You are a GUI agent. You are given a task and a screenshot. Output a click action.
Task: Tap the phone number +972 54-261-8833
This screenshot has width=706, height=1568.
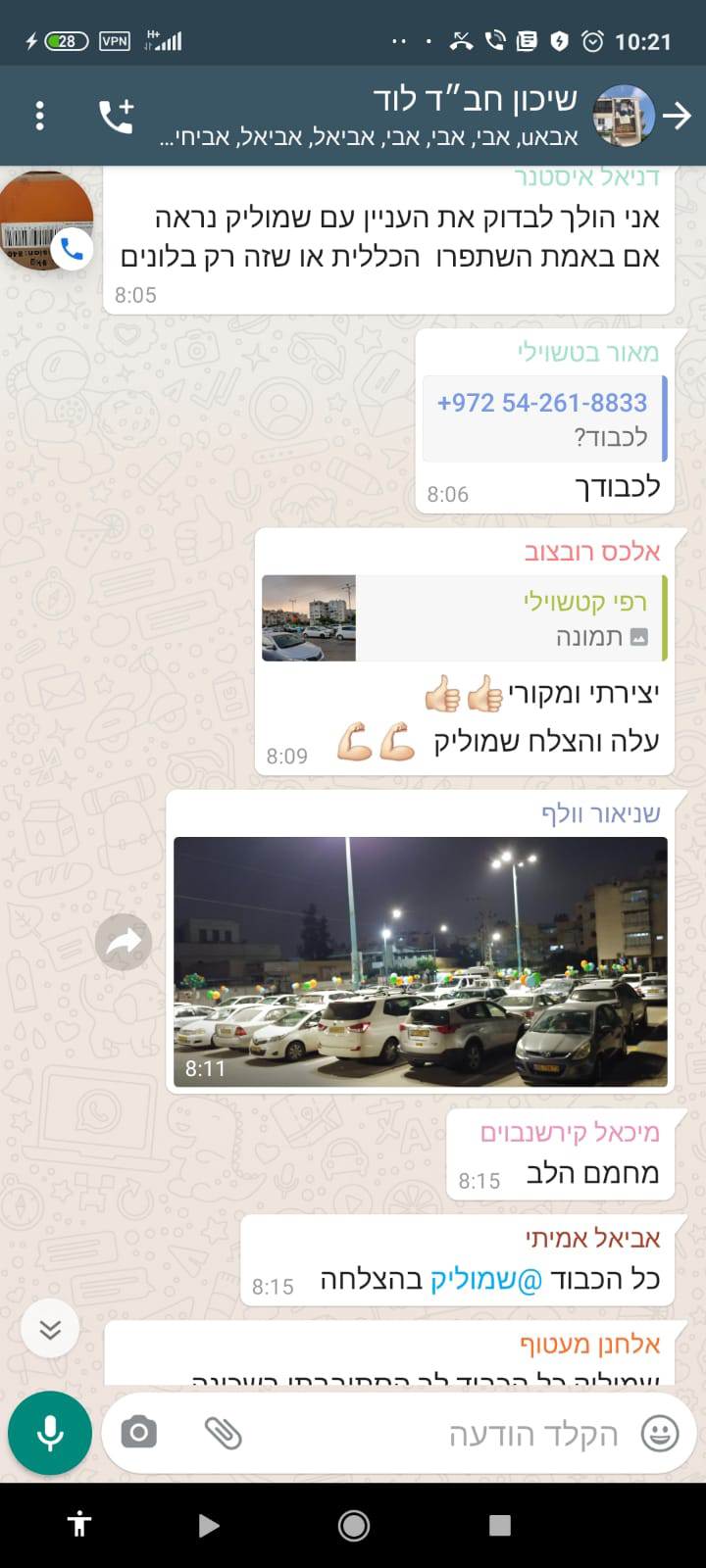[542, 403]
